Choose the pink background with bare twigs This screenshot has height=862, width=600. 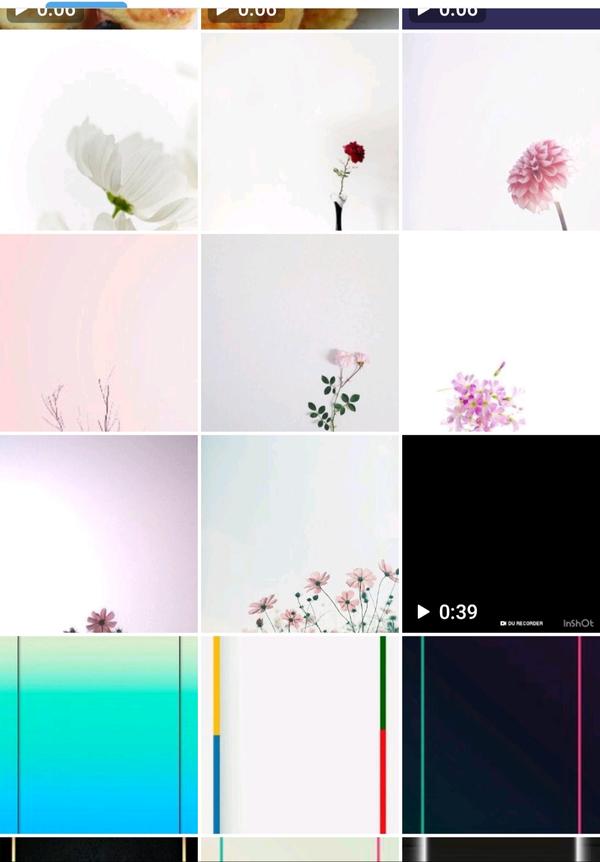pyautogui.click(x=98, y=333)
